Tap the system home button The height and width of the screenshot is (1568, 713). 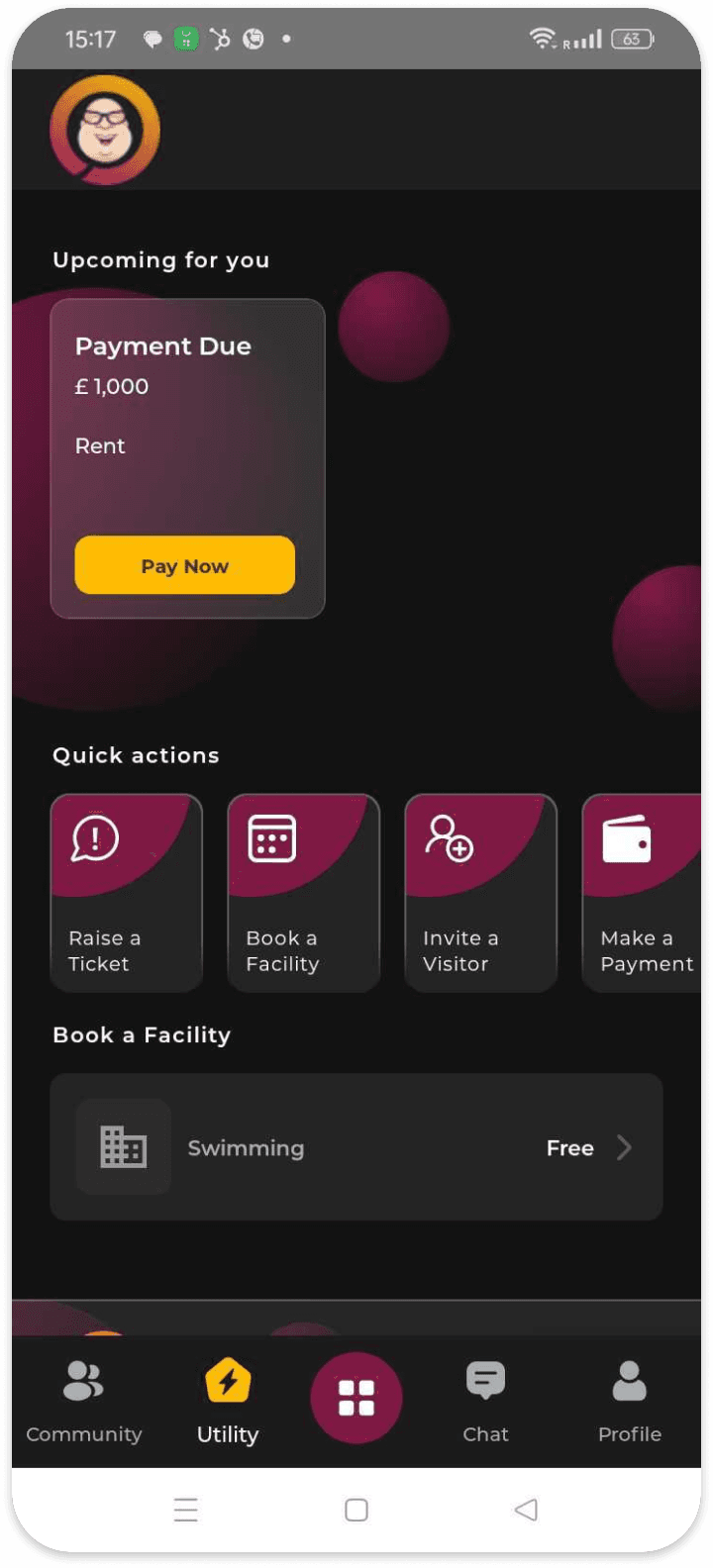[x=356, y=1510]
